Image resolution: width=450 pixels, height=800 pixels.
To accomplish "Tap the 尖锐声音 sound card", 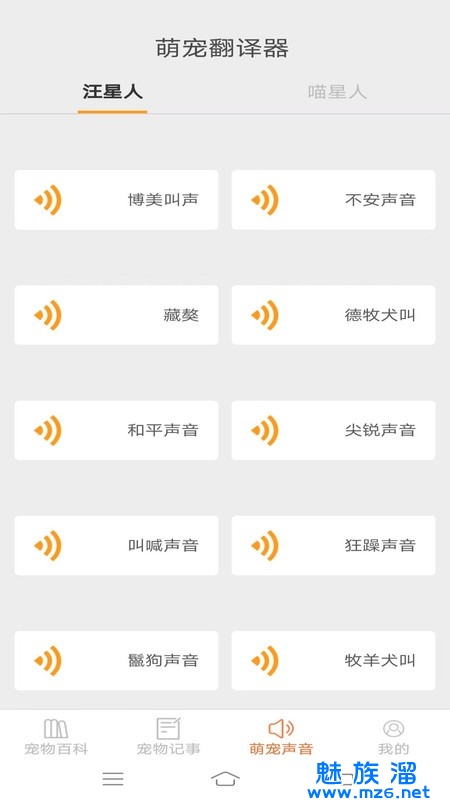I will 334,430.
